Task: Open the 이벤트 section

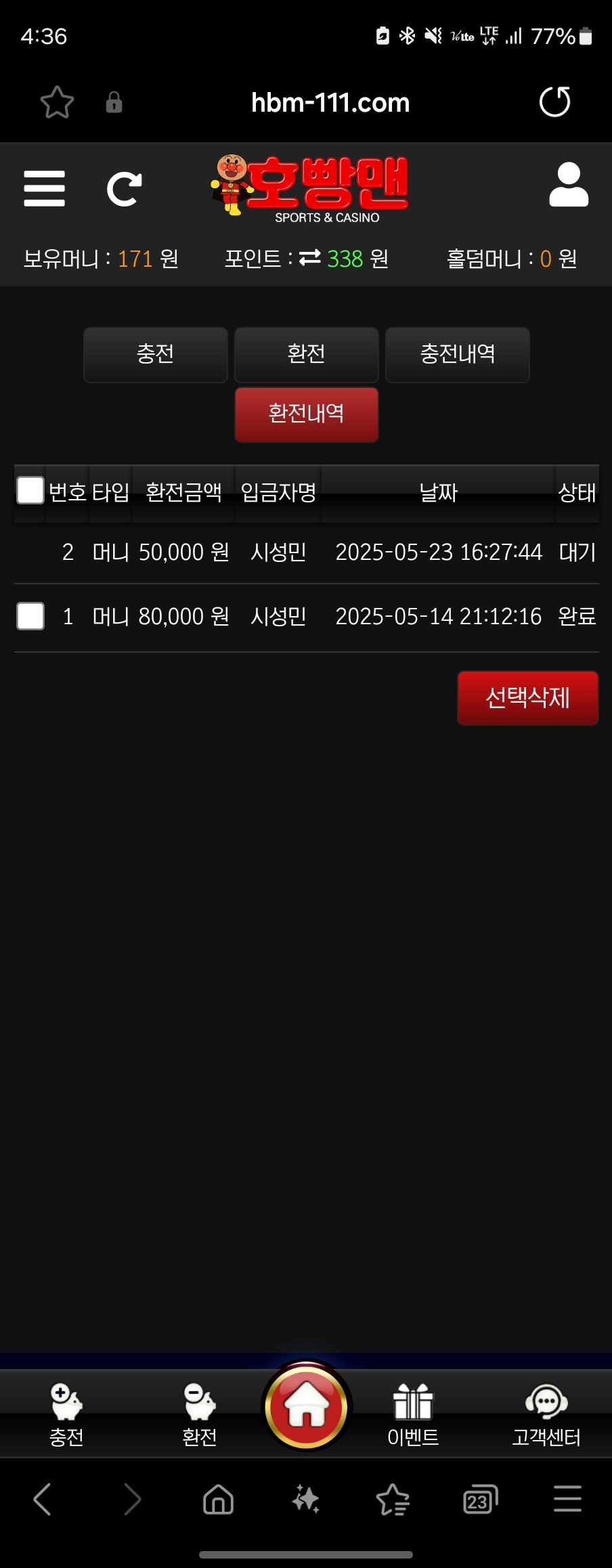Action: [x=413, y=1413]
